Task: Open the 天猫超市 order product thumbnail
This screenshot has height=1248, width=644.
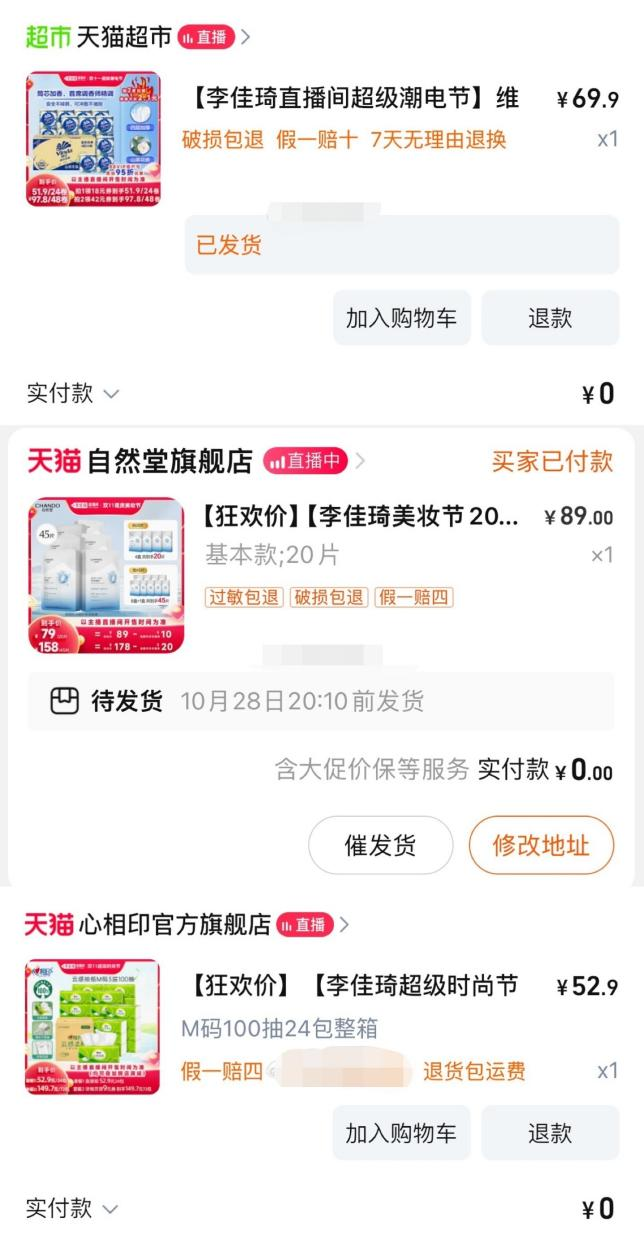Action: pyautogui.click(x=93, y=138)
